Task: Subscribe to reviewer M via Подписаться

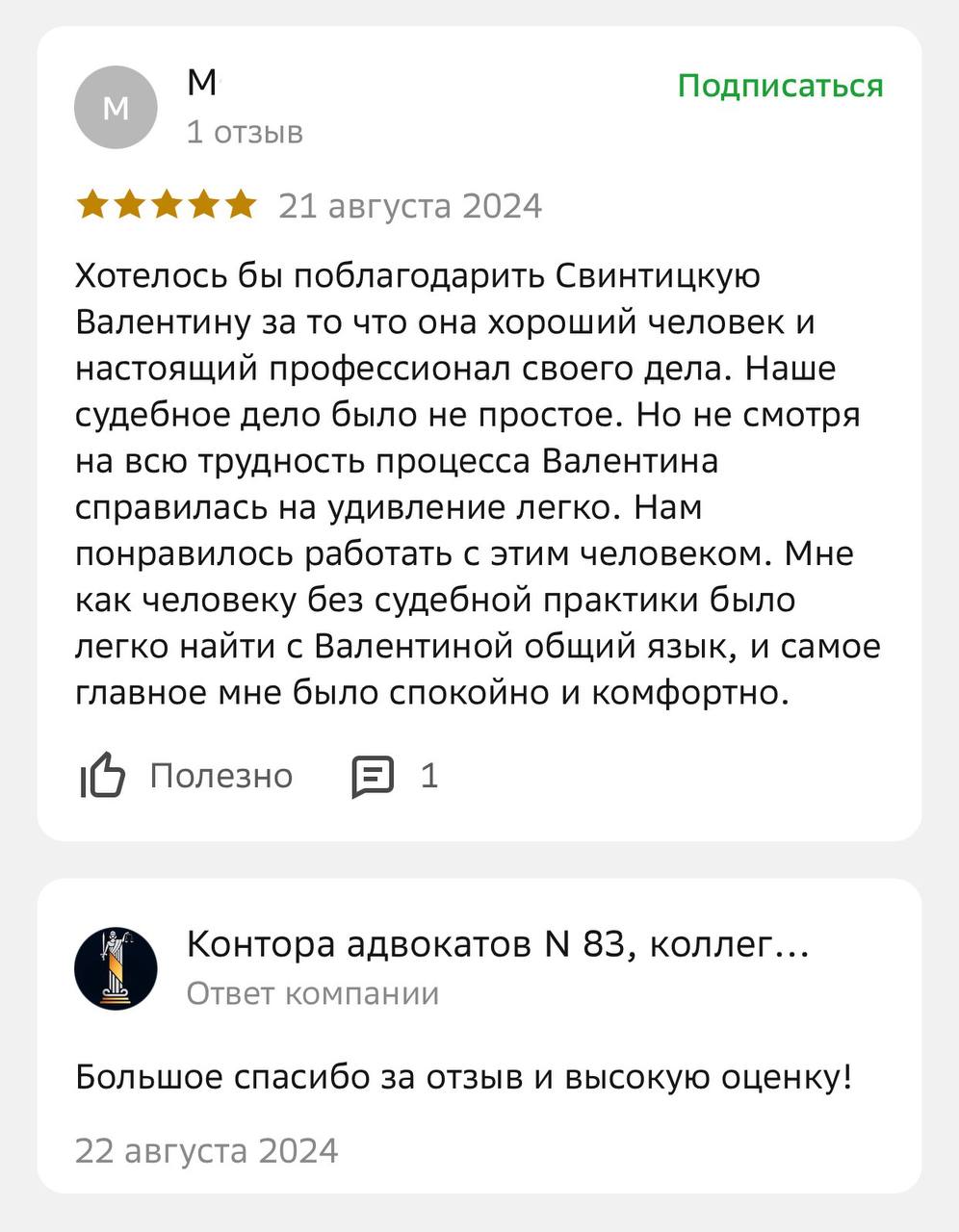Action: click(780, 86)
